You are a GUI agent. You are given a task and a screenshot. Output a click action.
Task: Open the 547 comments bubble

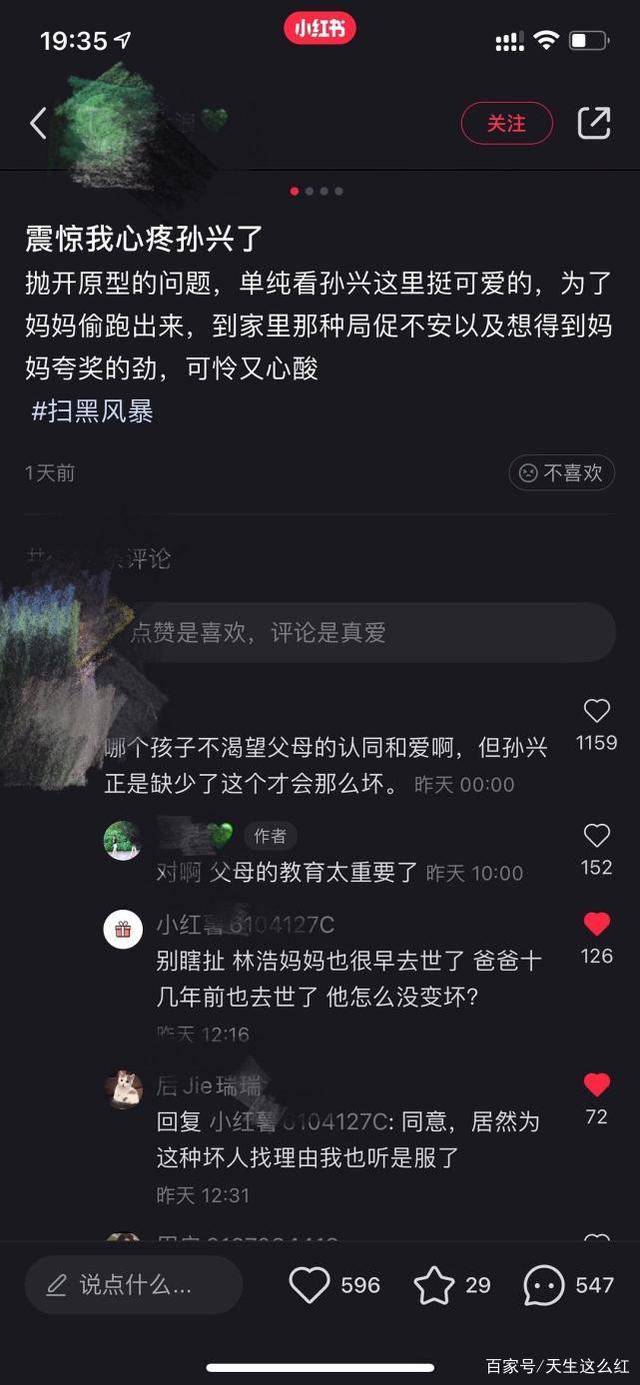click(x=544, y=1285)
